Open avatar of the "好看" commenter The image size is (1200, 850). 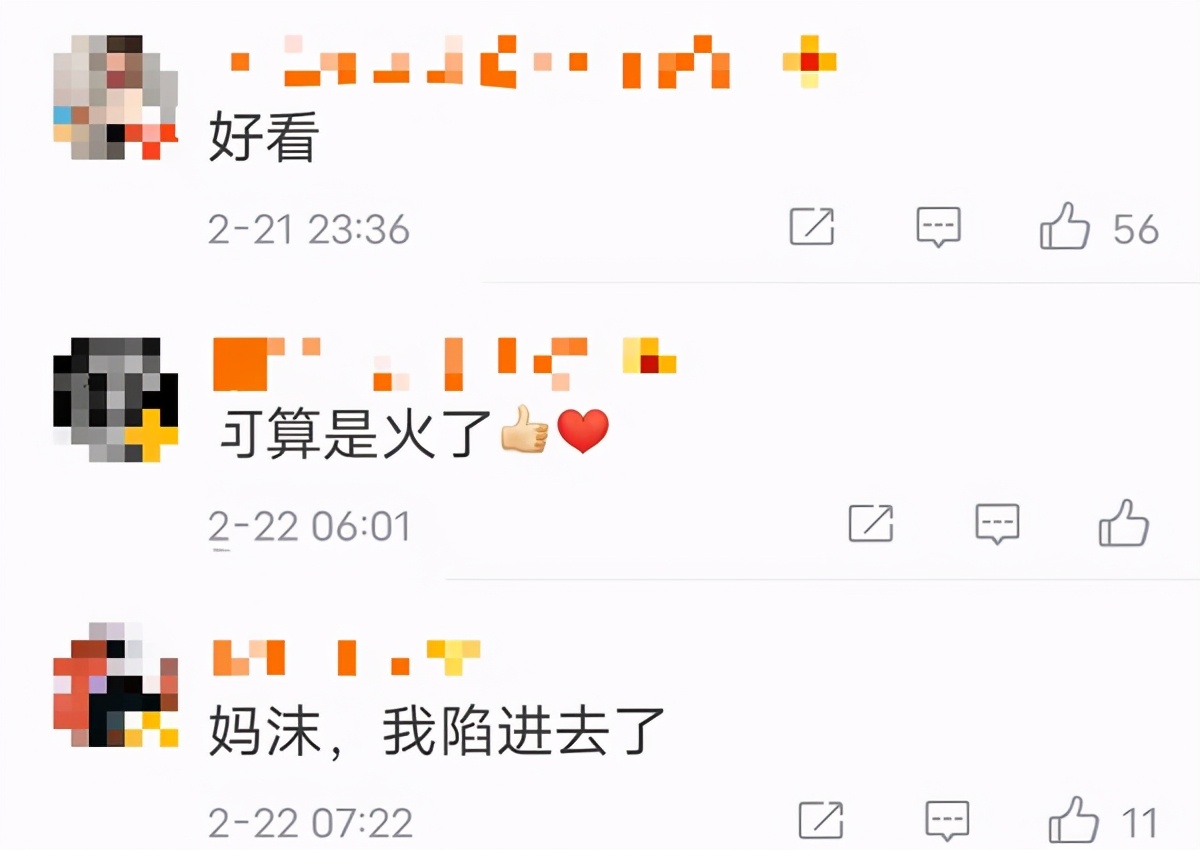pyautogui.click(x=114, y=96)
